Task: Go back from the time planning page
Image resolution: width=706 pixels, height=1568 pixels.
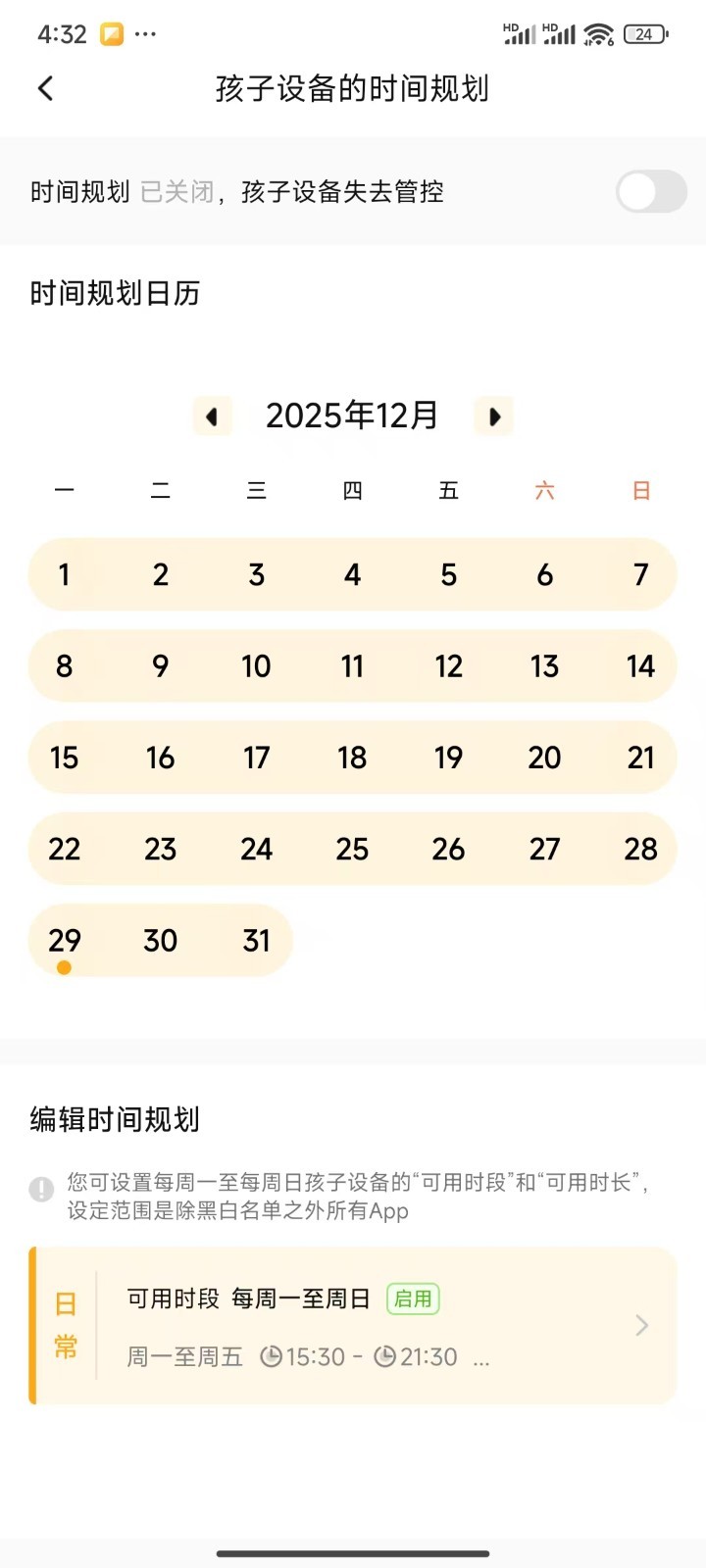Action: 46,89
